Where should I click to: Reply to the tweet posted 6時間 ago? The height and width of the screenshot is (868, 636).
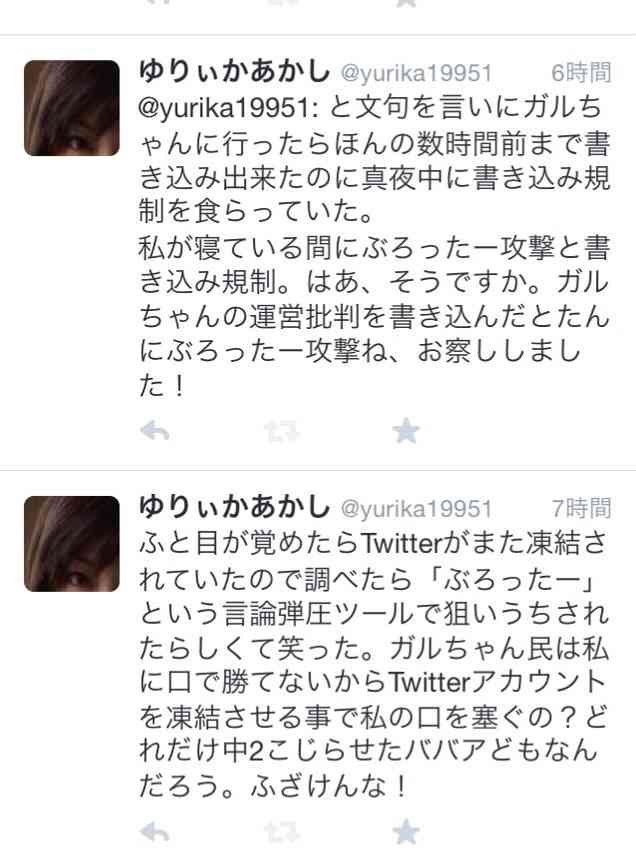[x=155, y=431]
